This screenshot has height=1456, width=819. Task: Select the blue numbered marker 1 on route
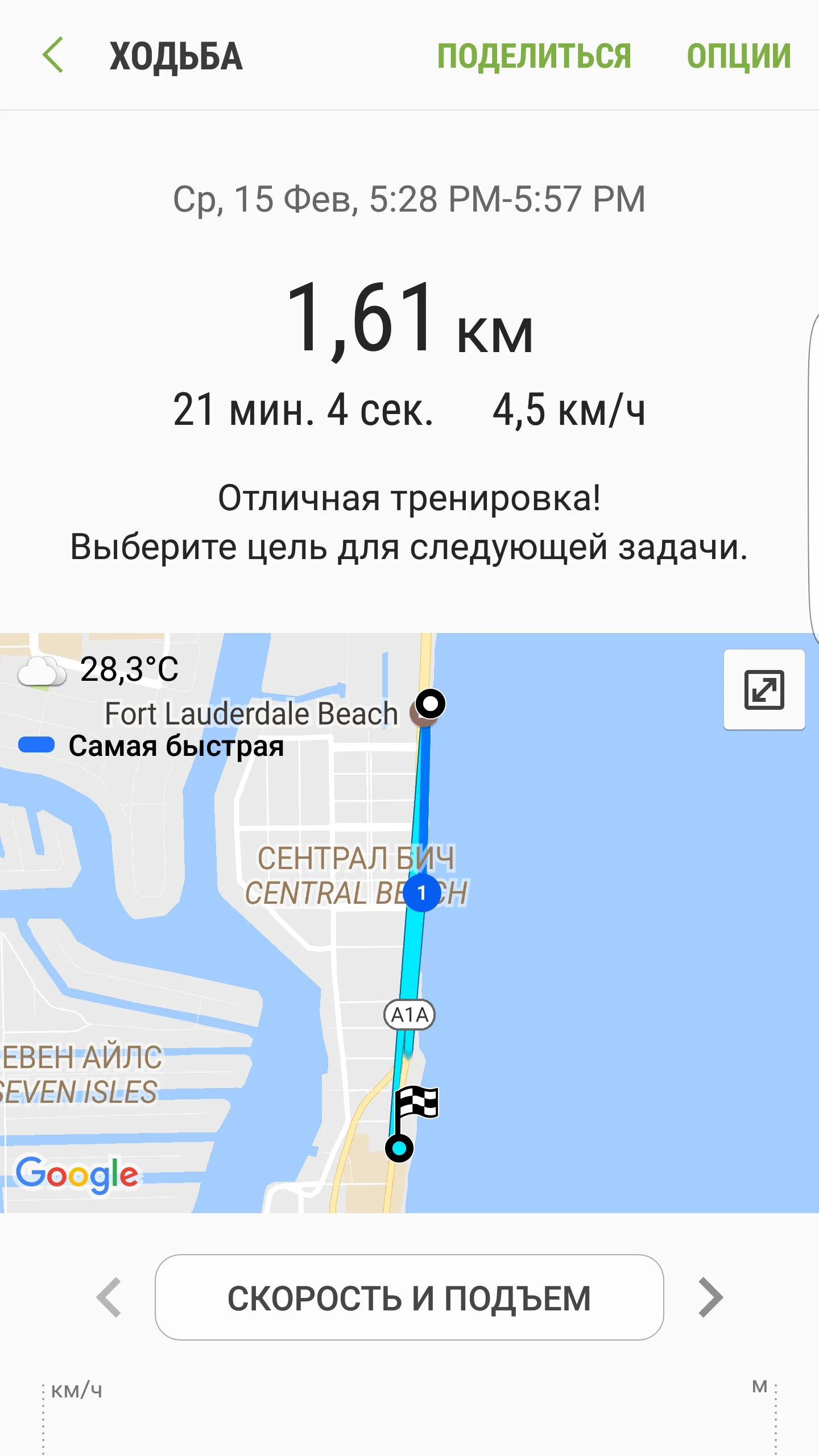coord(422,893)
